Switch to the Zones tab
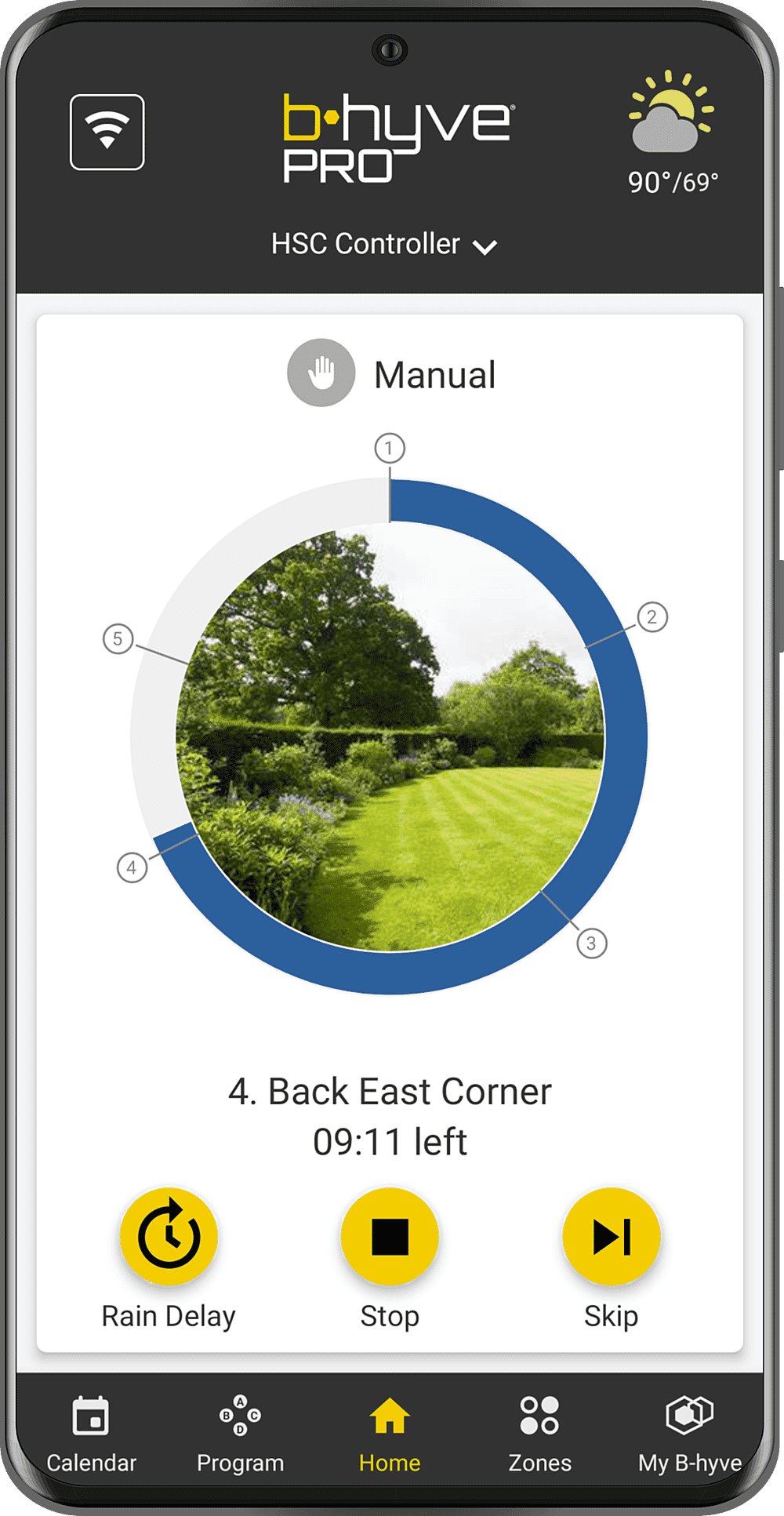784x1516 pixels. coord(539,1434)
